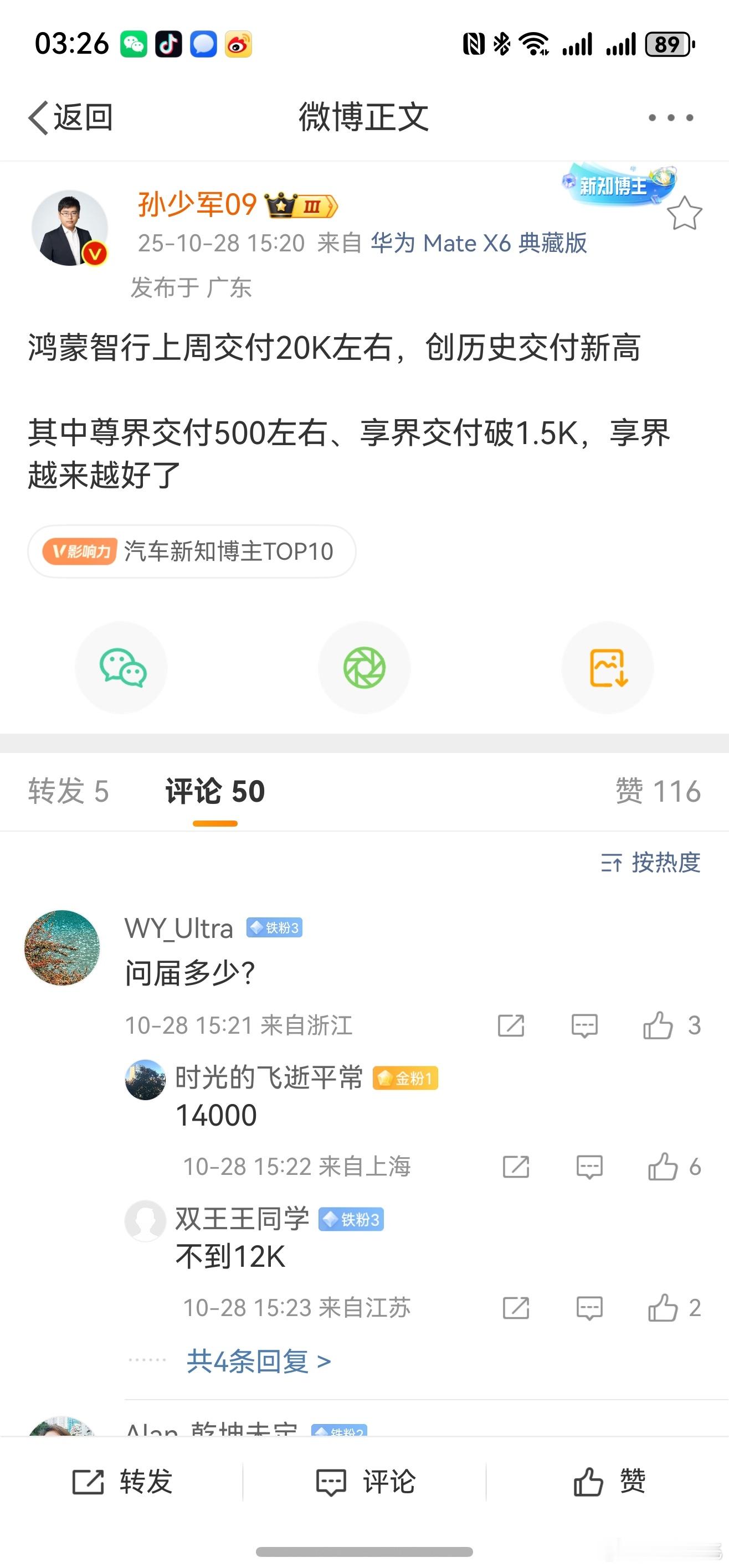This screenshot has height=1568, width=729.
Task: Change comment sorting via 按热度
Action: point(650,863)
